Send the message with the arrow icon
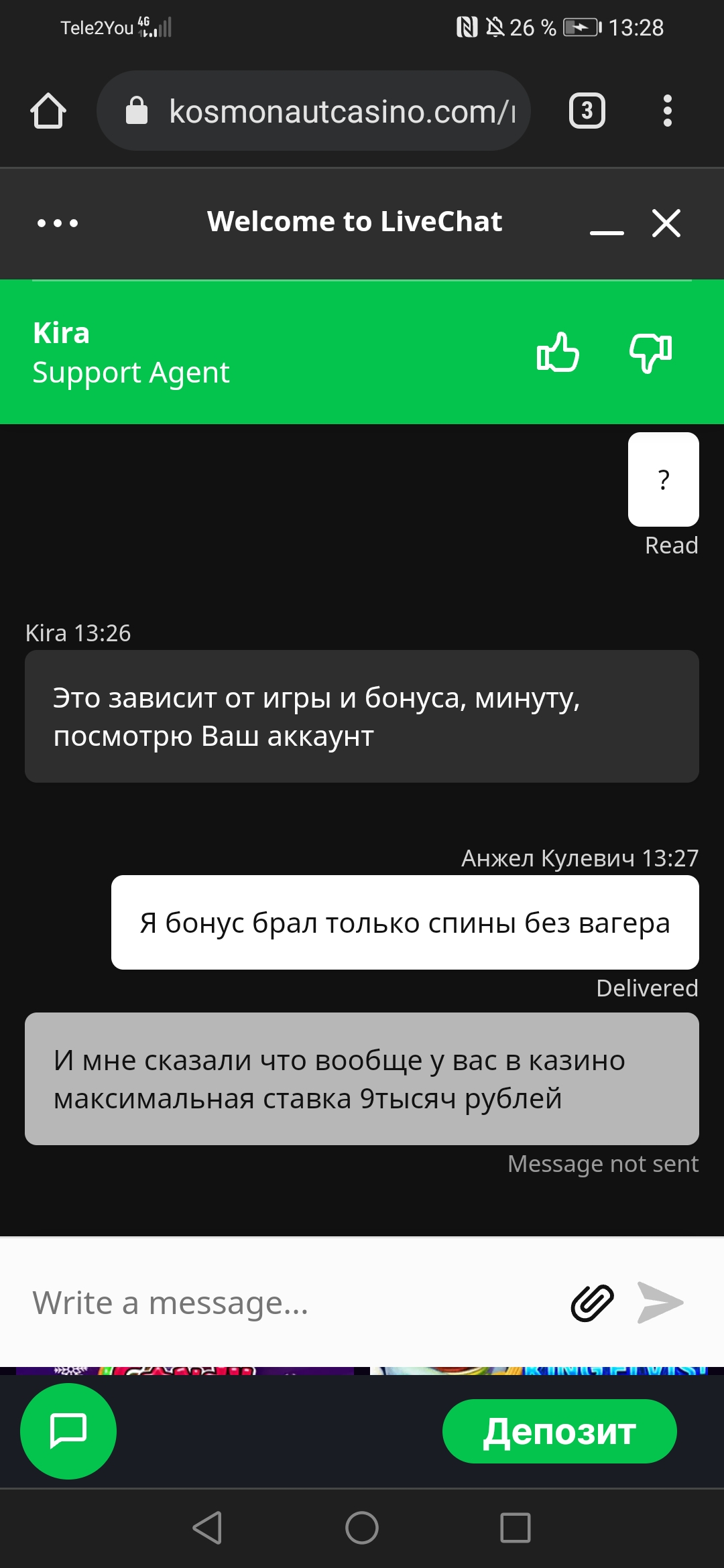Screen dimensions: 724x1568 (660, 1303)
